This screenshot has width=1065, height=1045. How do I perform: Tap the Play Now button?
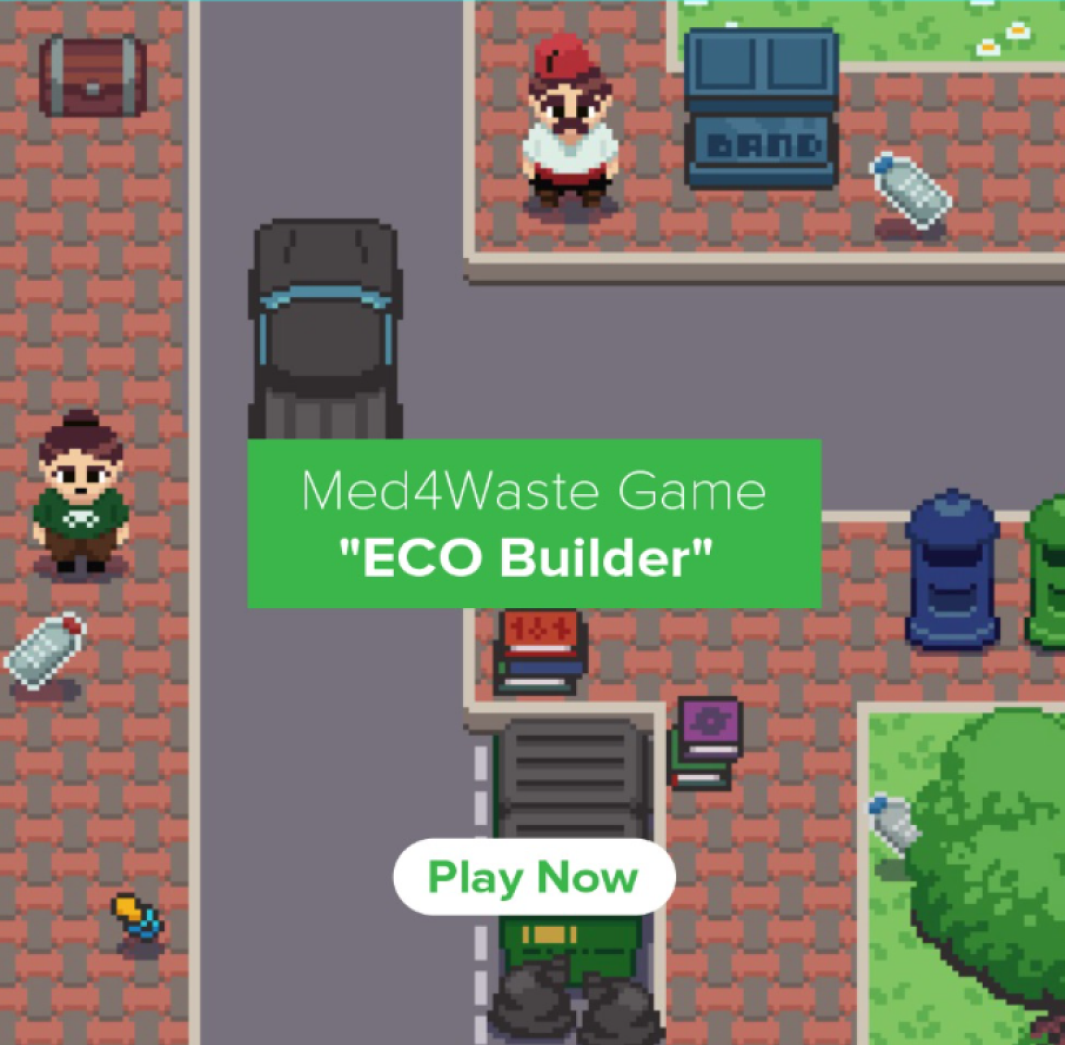pyautogui.click(x=534, y=877)
